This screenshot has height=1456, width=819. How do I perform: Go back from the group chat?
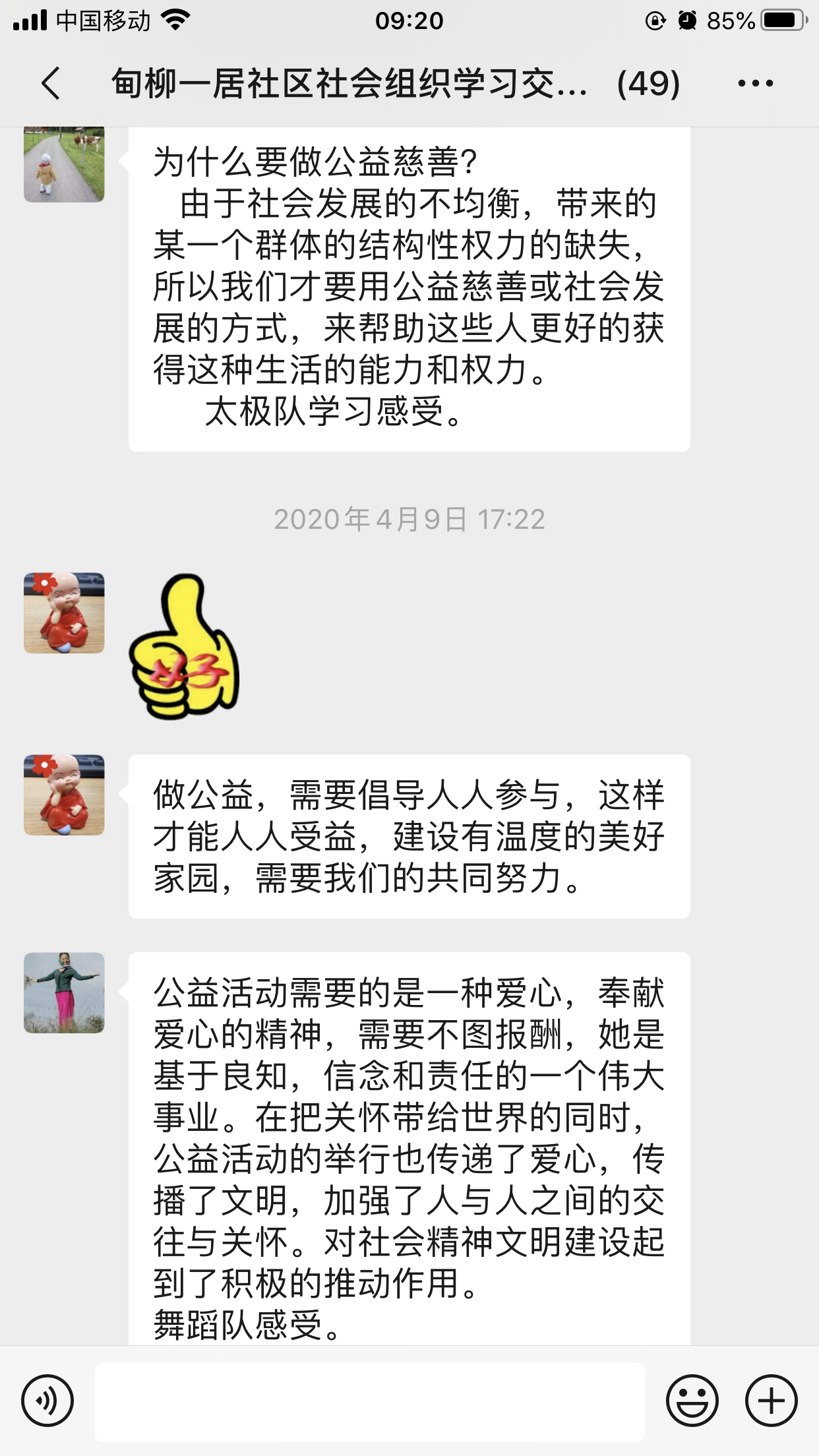(x=51, y=84)
